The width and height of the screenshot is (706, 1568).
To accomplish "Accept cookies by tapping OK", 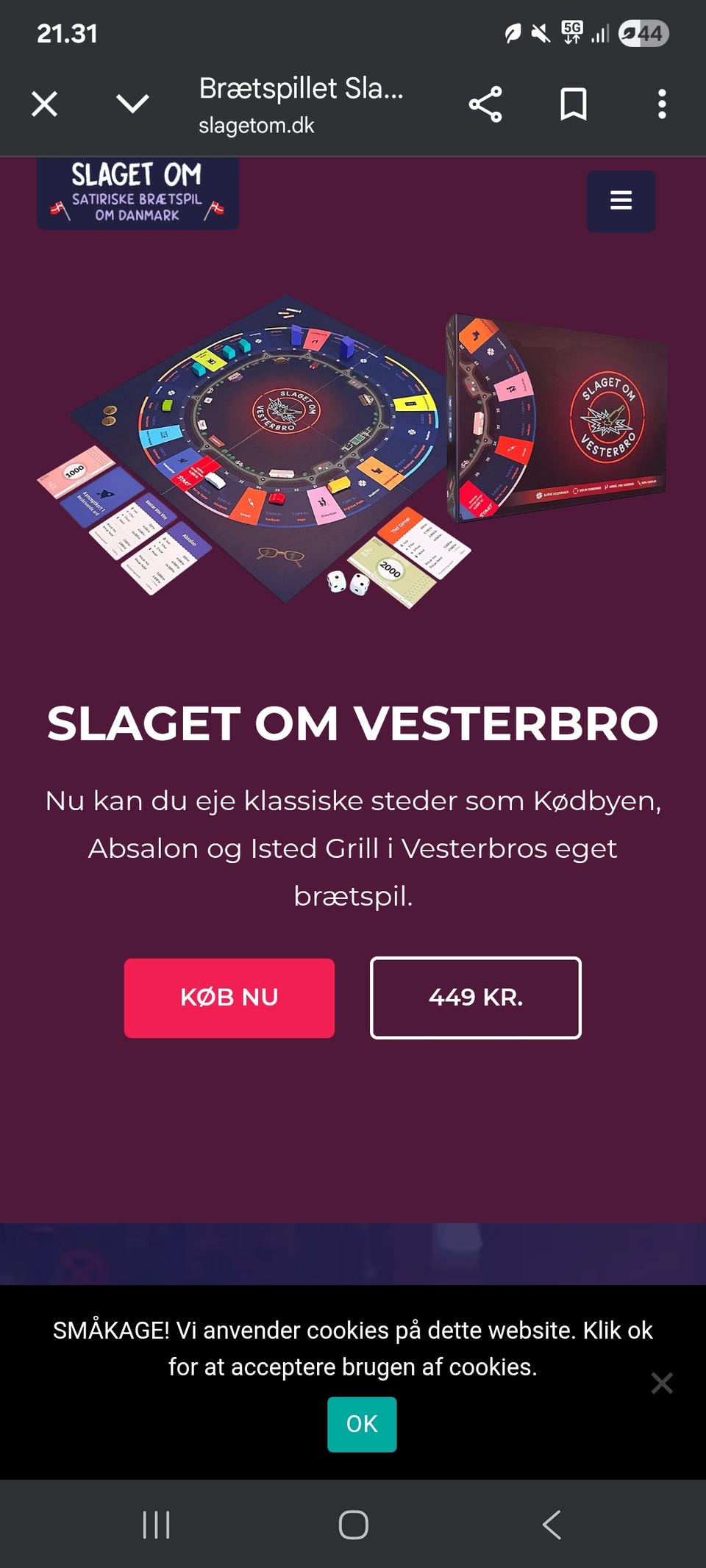I will 361,1423.
